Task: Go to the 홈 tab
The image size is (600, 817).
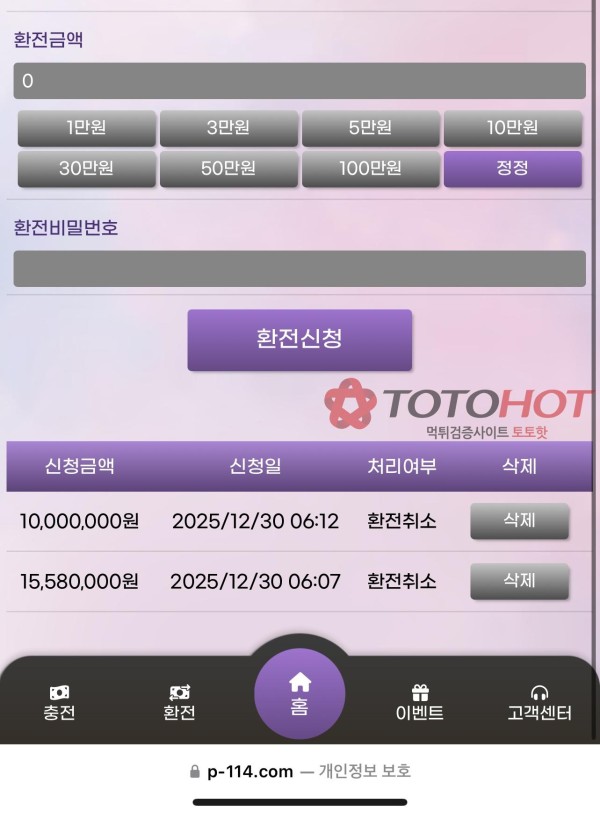Action: (x=299, y=693)
